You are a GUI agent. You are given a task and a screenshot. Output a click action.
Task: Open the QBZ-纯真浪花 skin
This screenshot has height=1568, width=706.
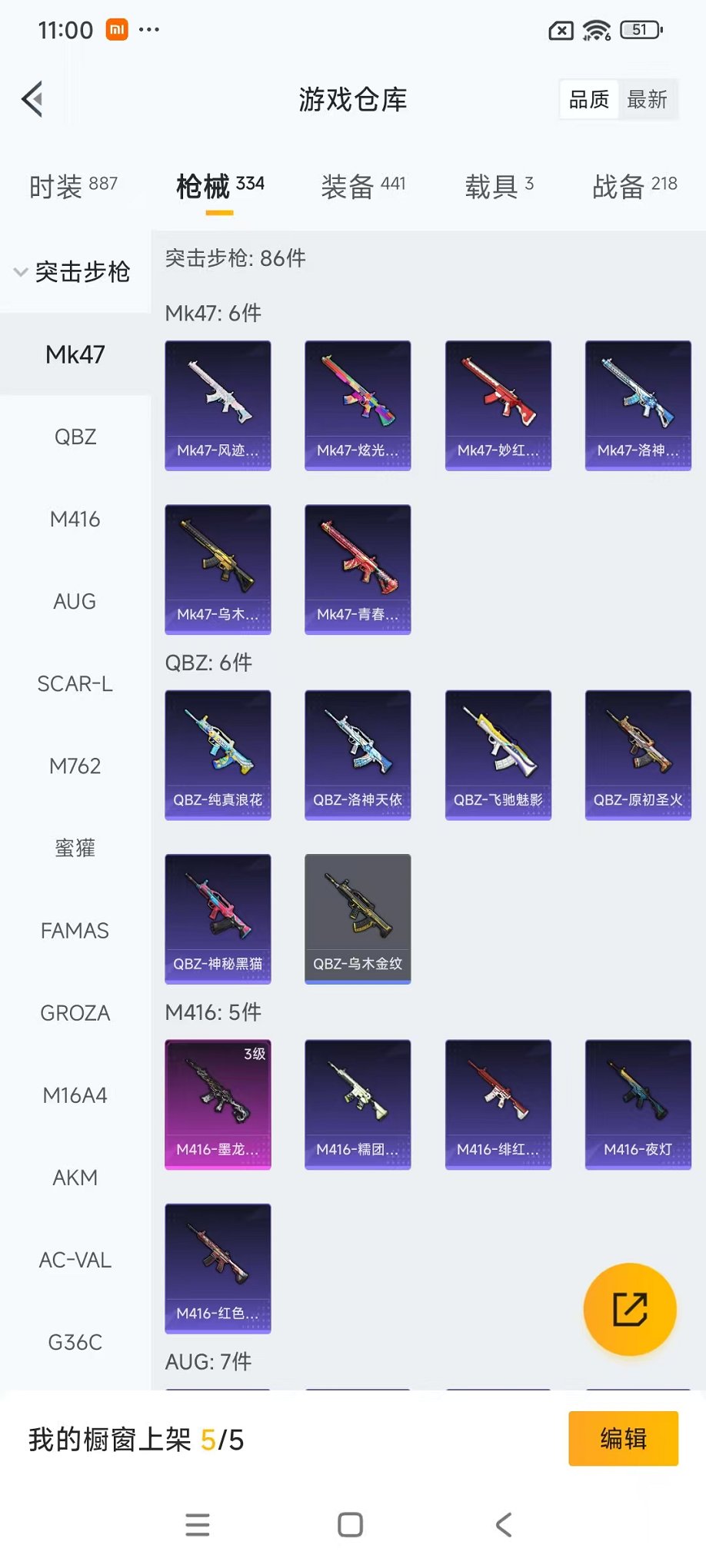[218, 755]
